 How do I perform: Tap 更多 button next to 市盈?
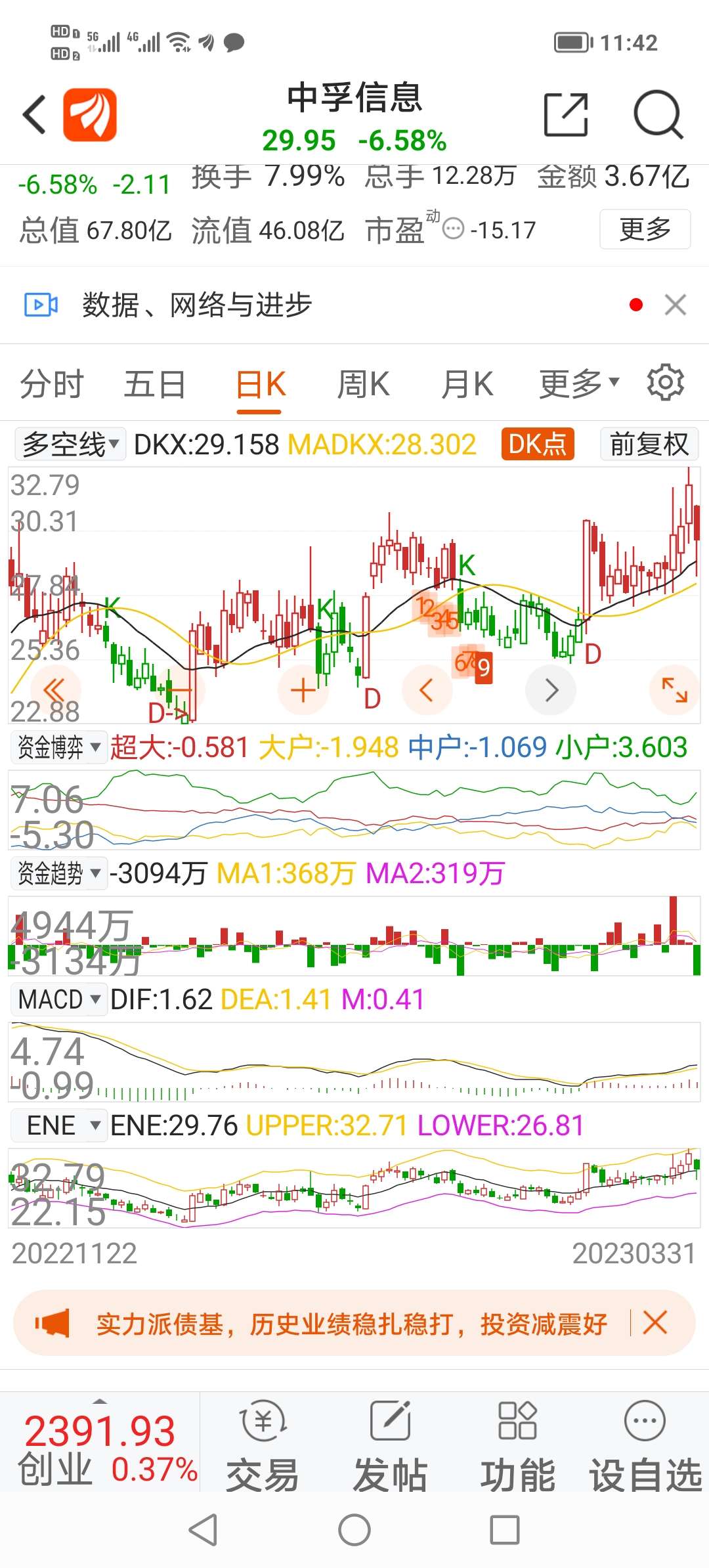click(645, 229)
